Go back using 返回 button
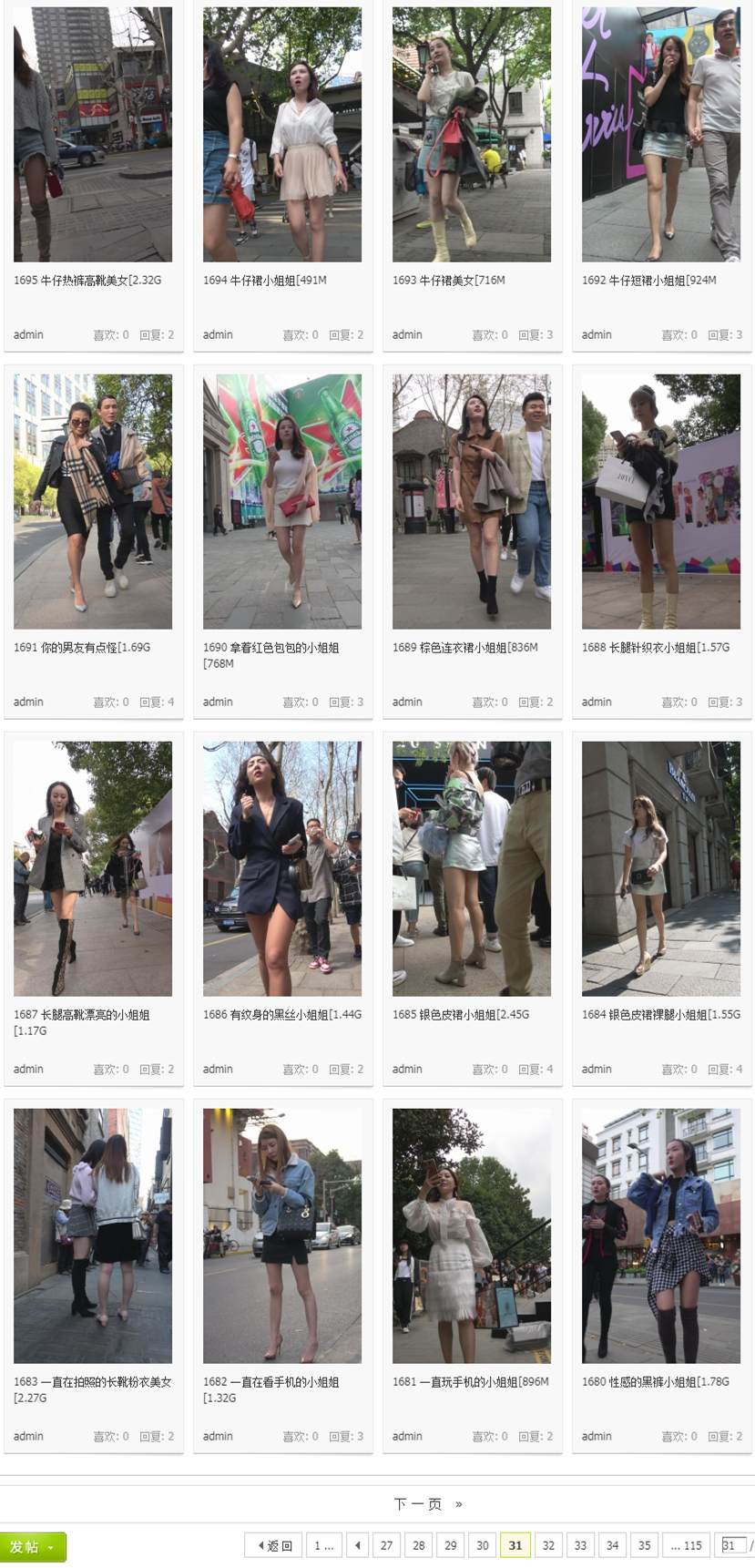The height and width of the screenshot is (1568, 755). click(275, 1546)
